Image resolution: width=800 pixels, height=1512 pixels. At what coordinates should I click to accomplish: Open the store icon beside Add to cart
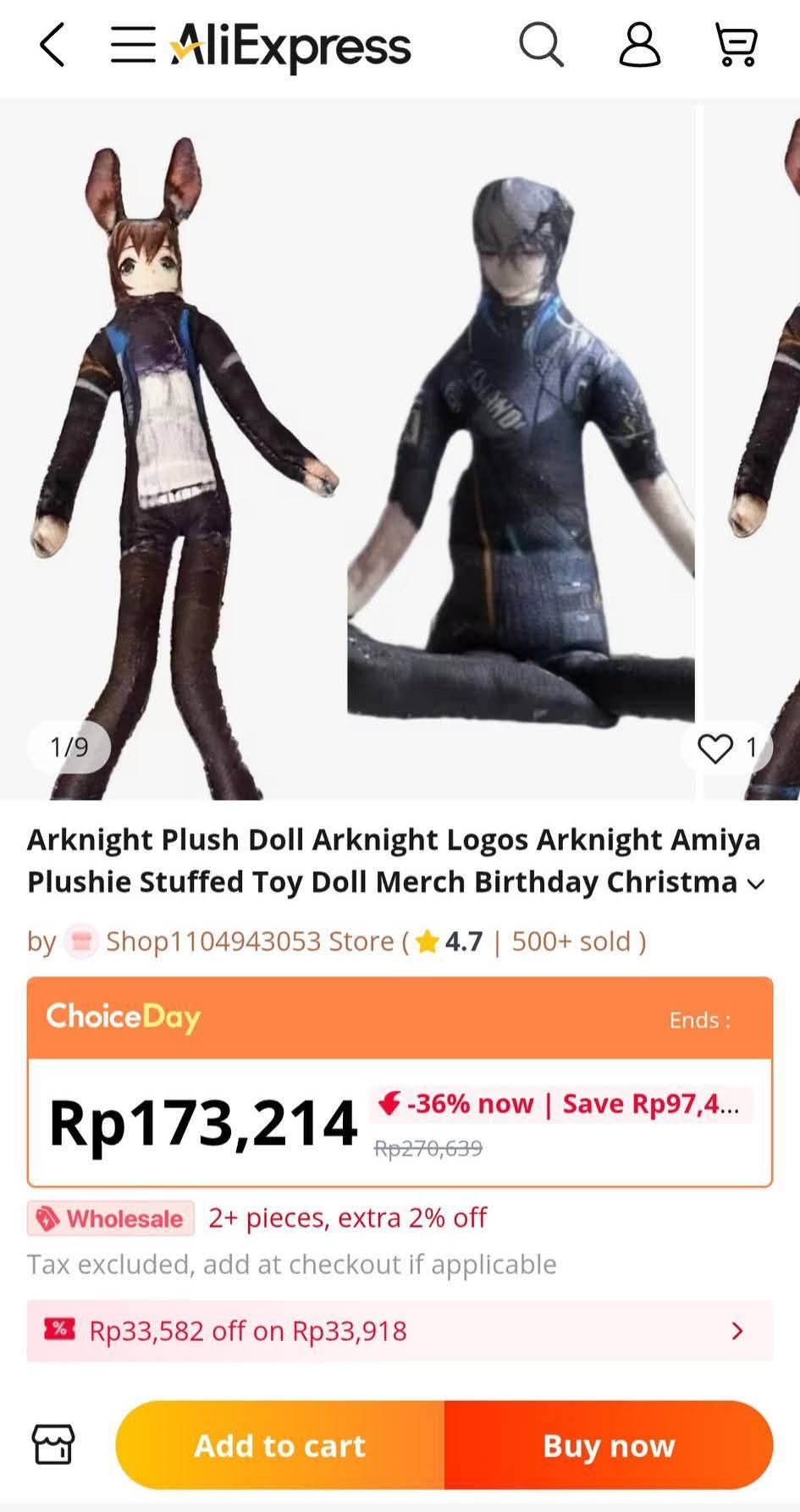[x=53, y=1444]
